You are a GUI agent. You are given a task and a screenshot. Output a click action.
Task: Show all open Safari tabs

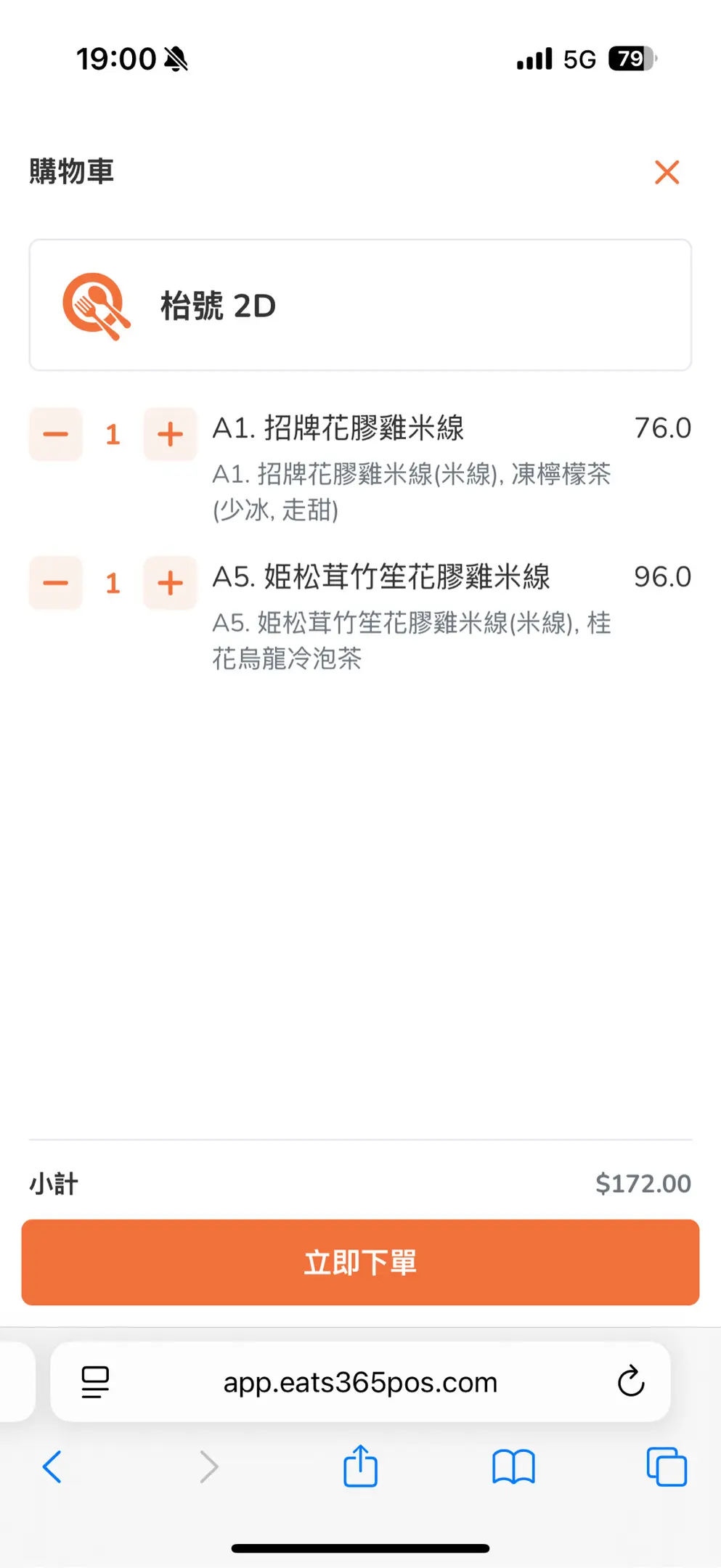tap(666, 1467)
